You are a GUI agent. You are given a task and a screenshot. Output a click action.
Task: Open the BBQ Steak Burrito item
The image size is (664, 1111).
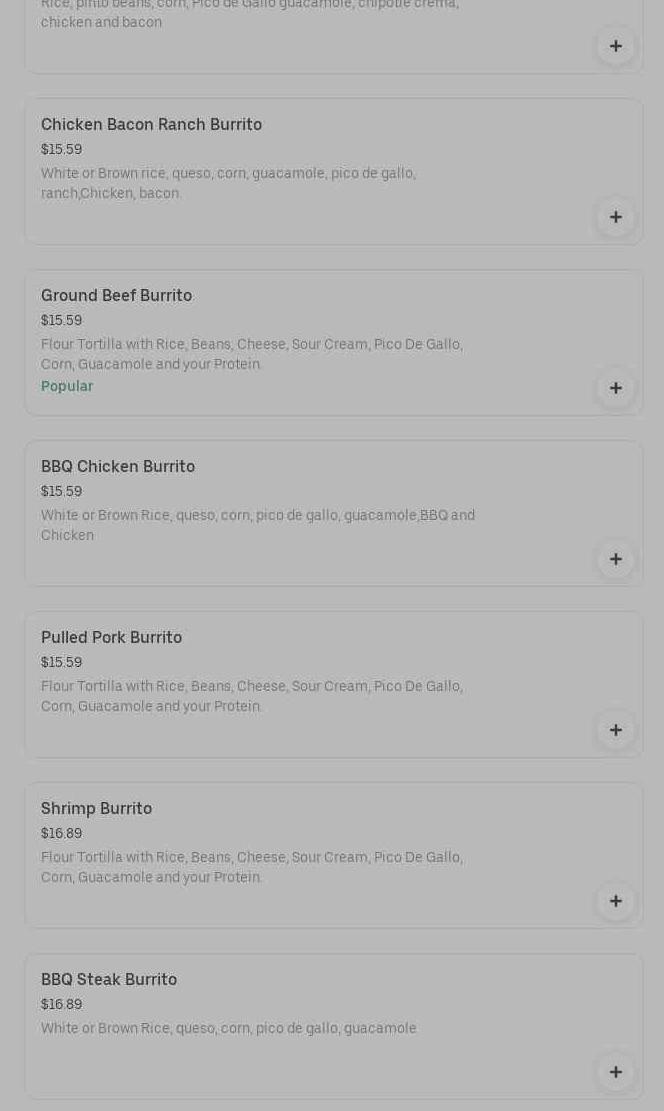(109, 980)
